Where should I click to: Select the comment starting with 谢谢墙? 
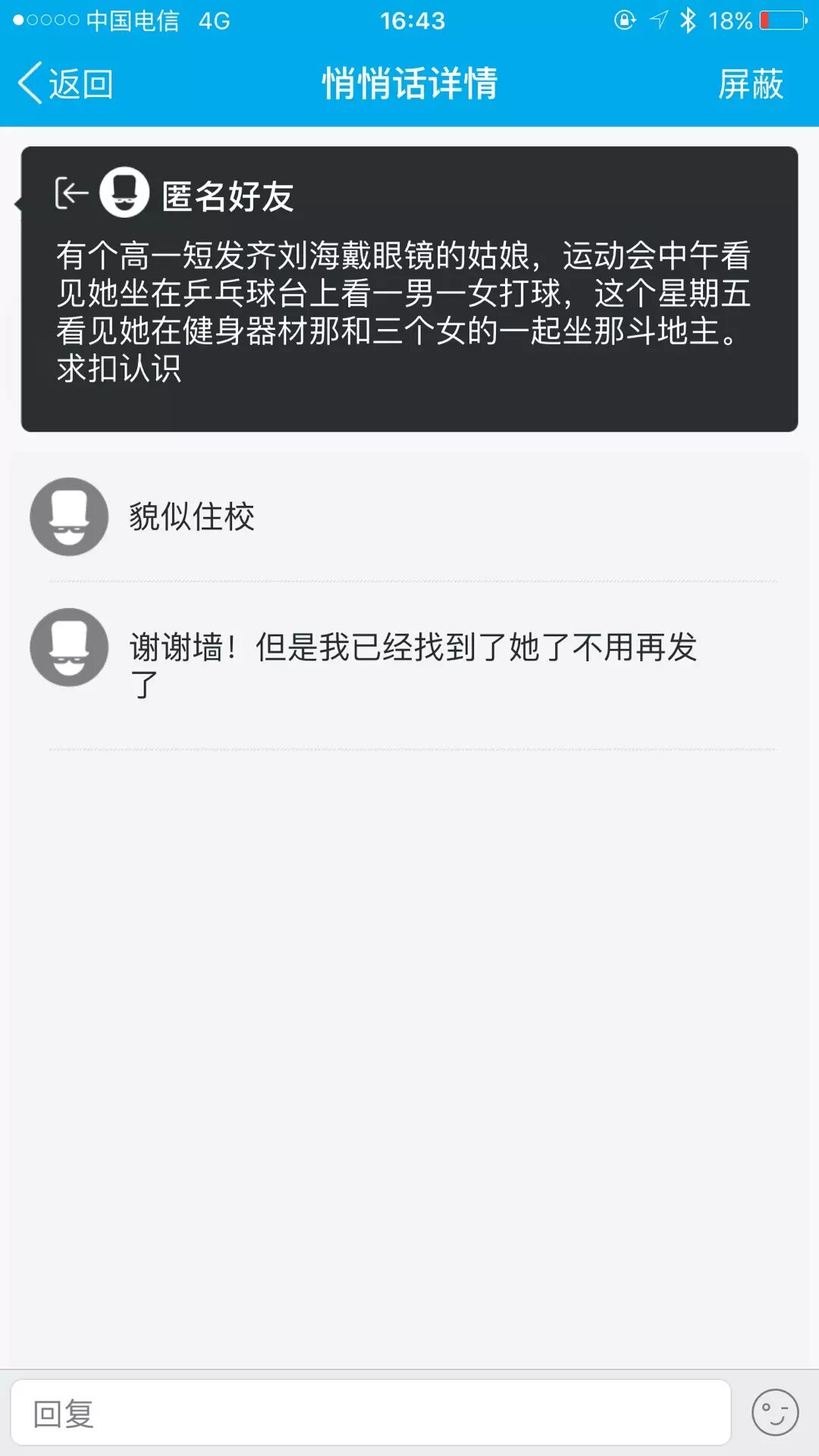pos(413,664)
